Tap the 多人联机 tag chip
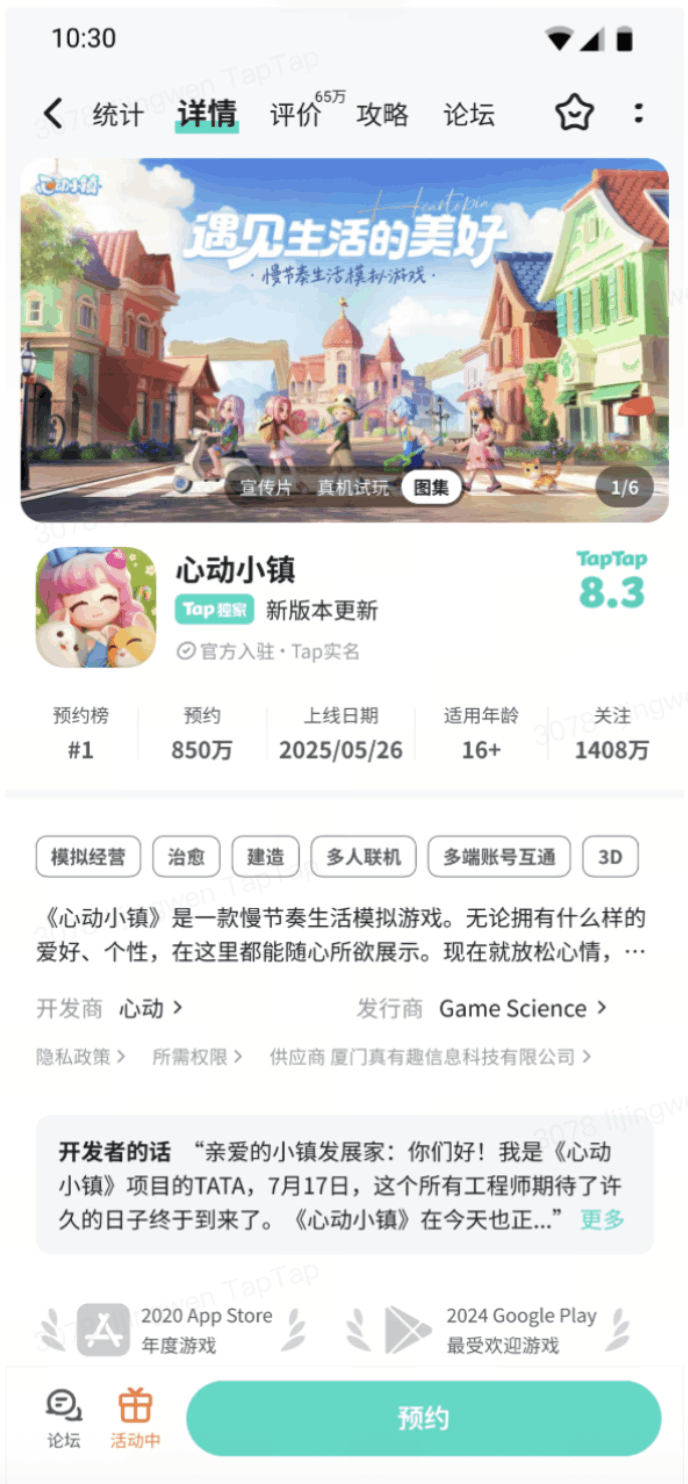 363,857
